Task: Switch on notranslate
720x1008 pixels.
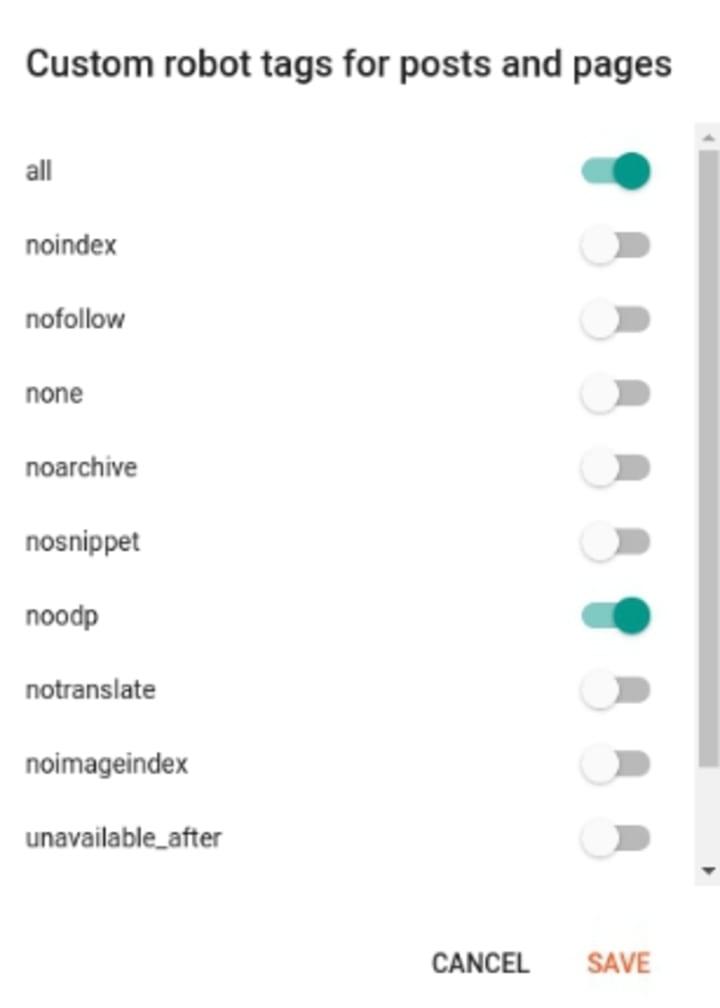Action: pos(615,690)
